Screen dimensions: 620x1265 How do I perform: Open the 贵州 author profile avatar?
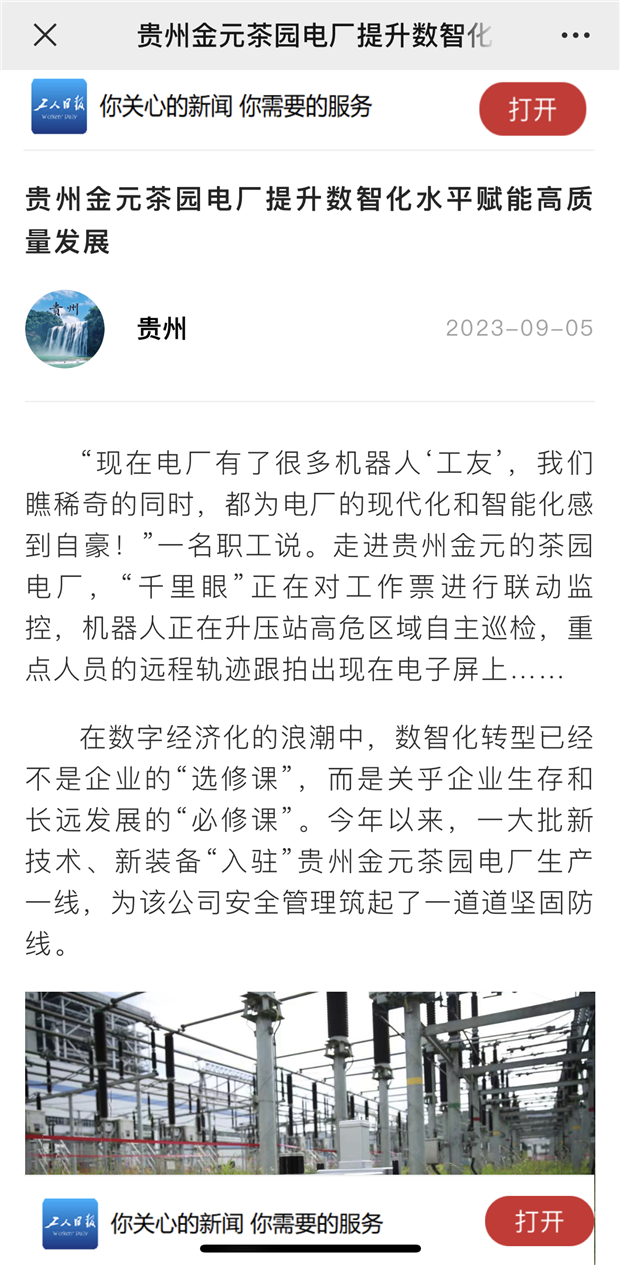coord(65,329)
